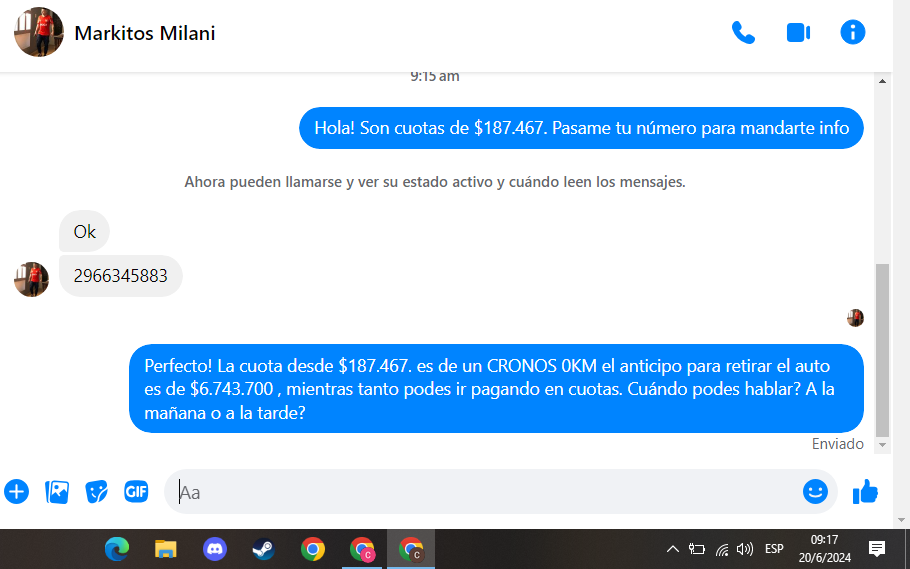Open the plus menu for more actions

[x=17, y=491]
